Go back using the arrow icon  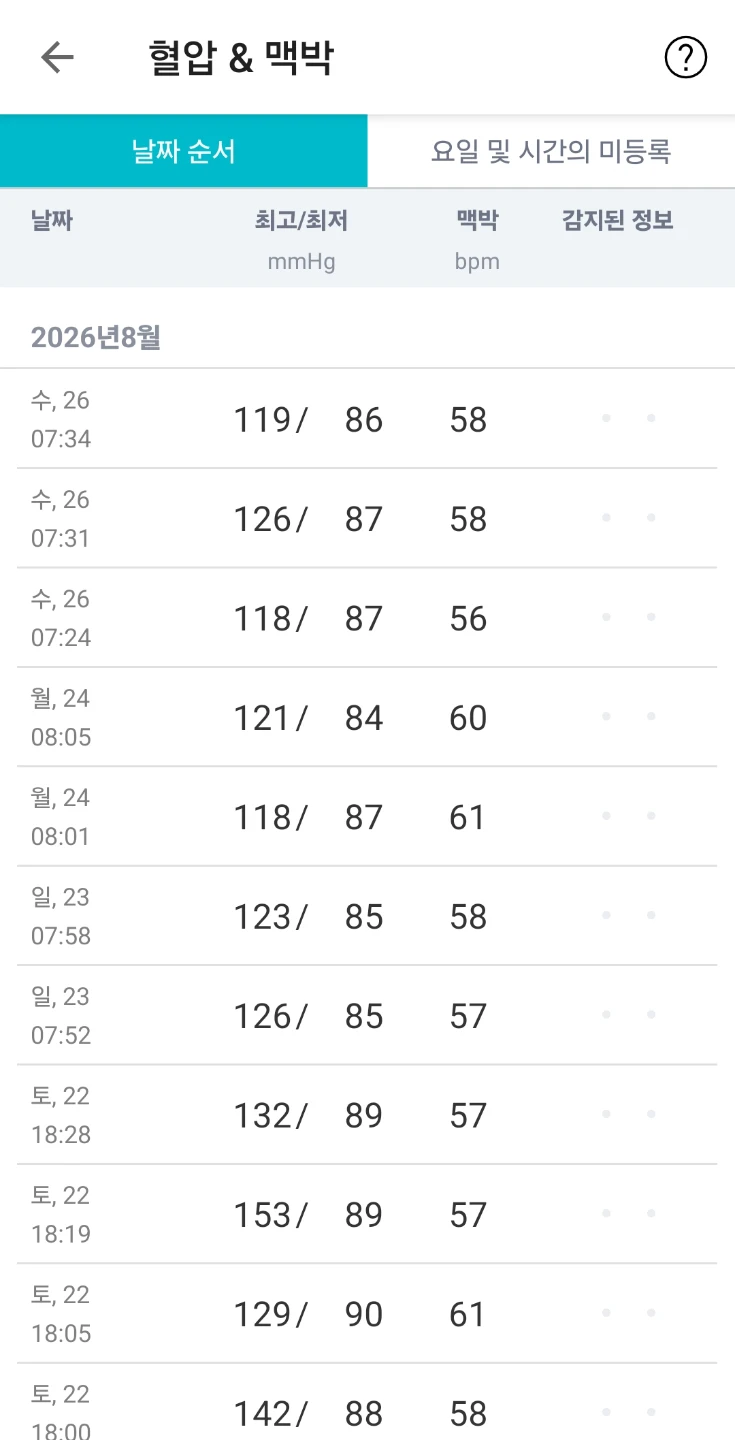point(57,58)
